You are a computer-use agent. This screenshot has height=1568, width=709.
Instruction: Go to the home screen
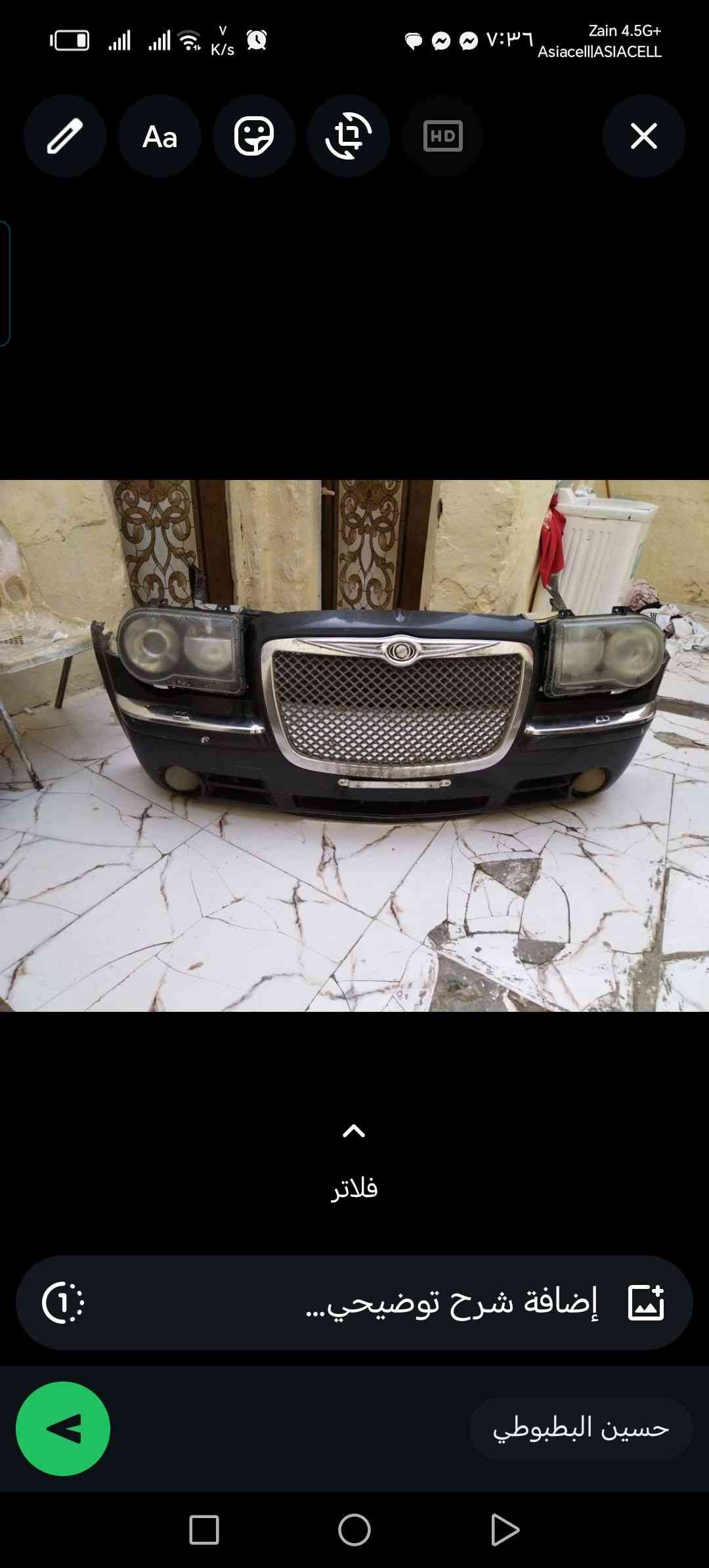pos(354,1530)
